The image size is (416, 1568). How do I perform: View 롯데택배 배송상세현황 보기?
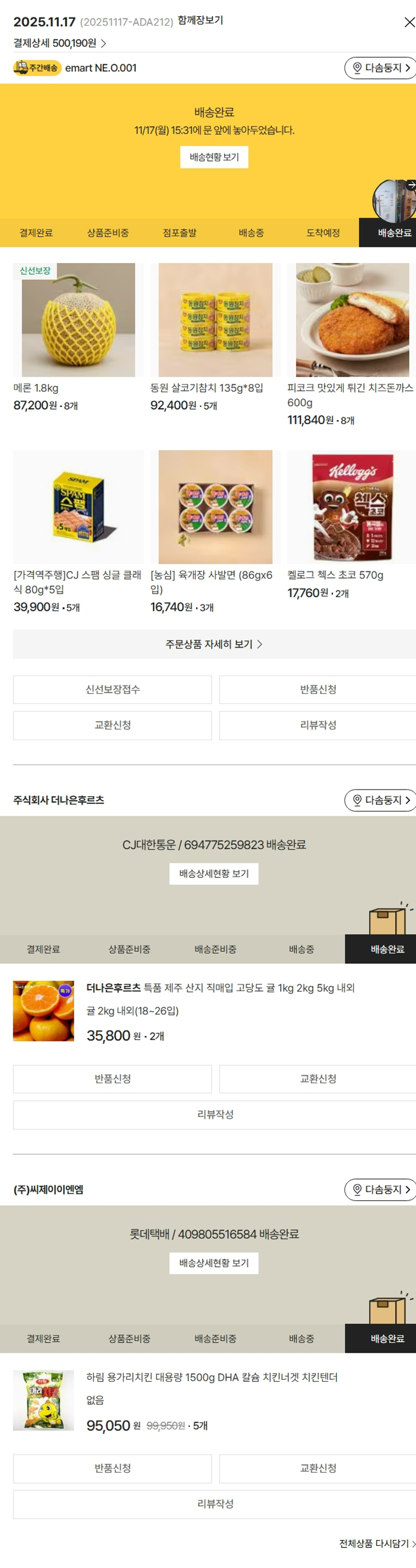(214, 1263)
